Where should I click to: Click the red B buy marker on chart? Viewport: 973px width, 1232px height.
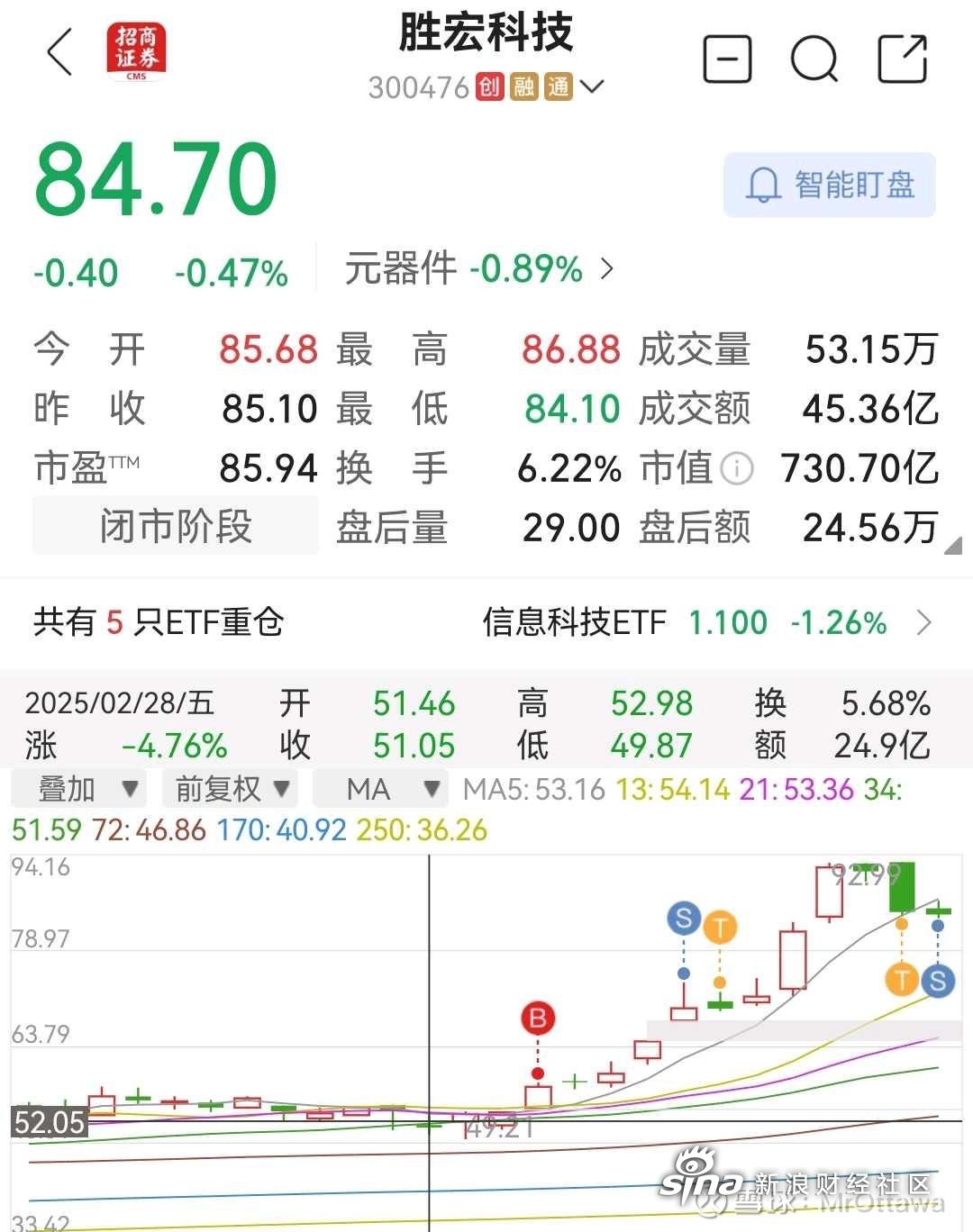pos(538,1019)
